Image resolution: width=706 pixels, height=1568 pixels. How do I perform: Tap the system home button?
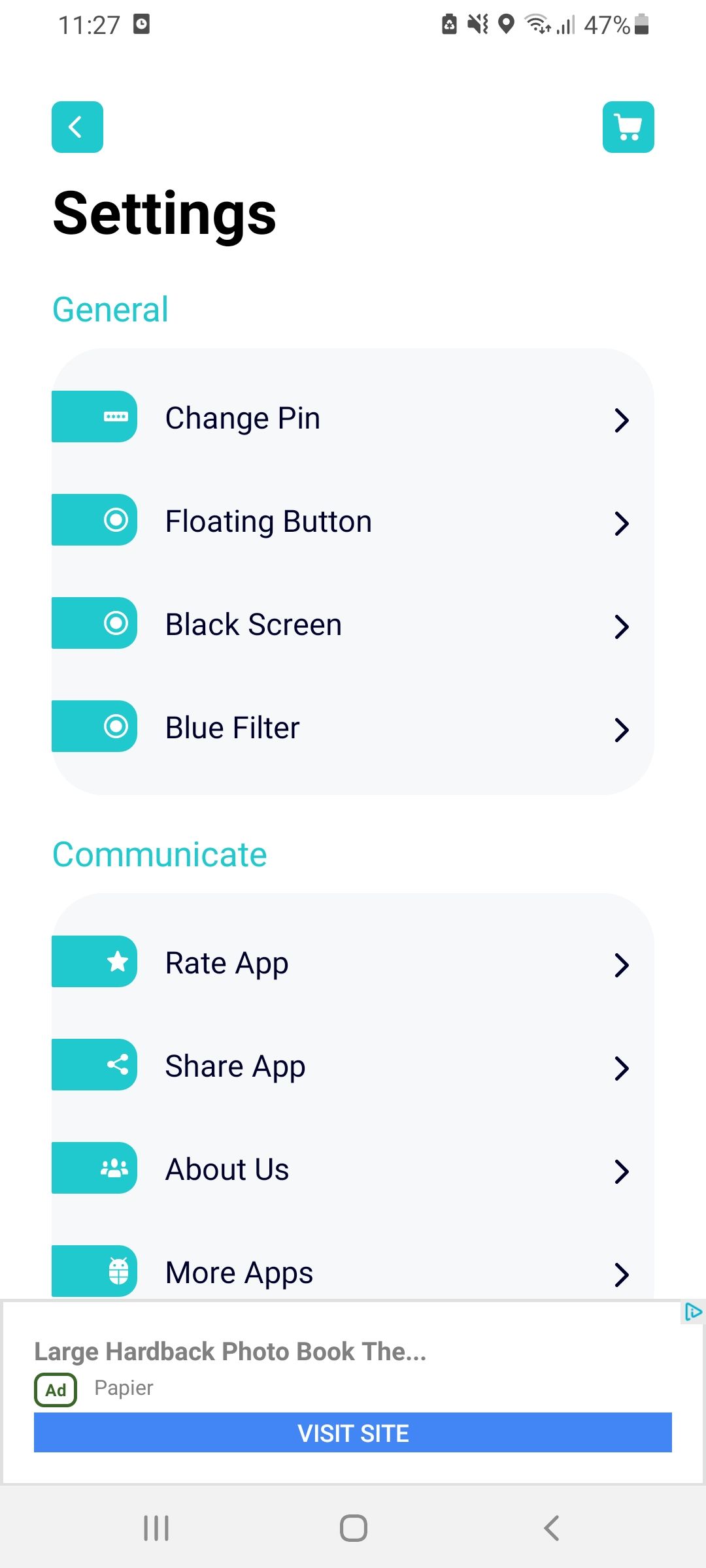pyautogui.click(x=353, y=1528)
